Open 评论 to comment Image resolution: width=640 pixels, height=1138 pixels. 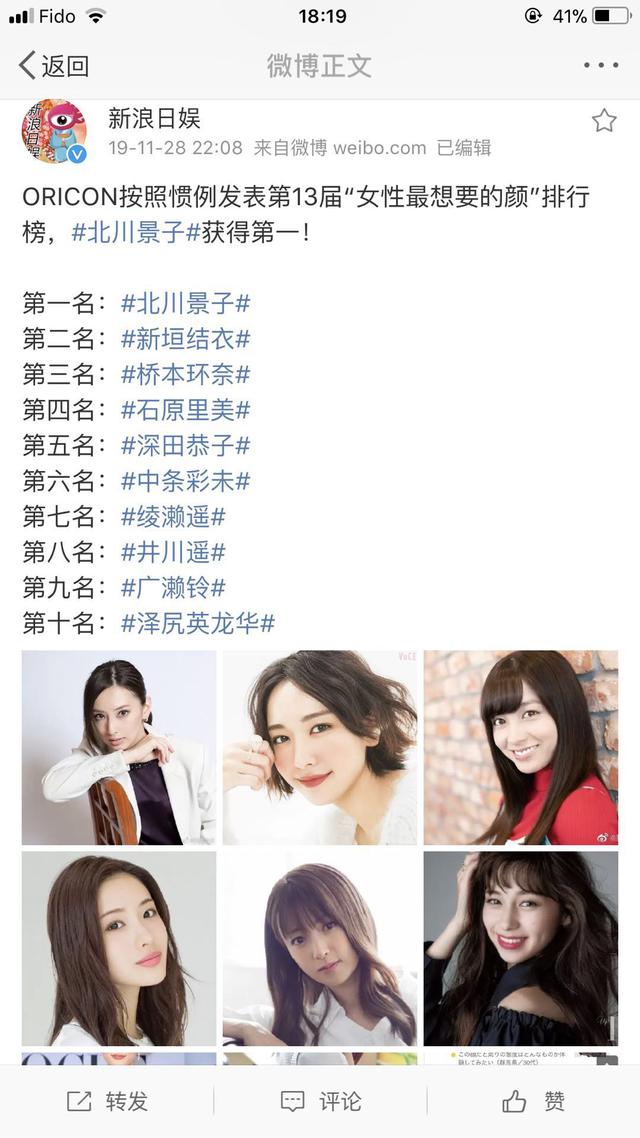click(x=320, y=1101)
